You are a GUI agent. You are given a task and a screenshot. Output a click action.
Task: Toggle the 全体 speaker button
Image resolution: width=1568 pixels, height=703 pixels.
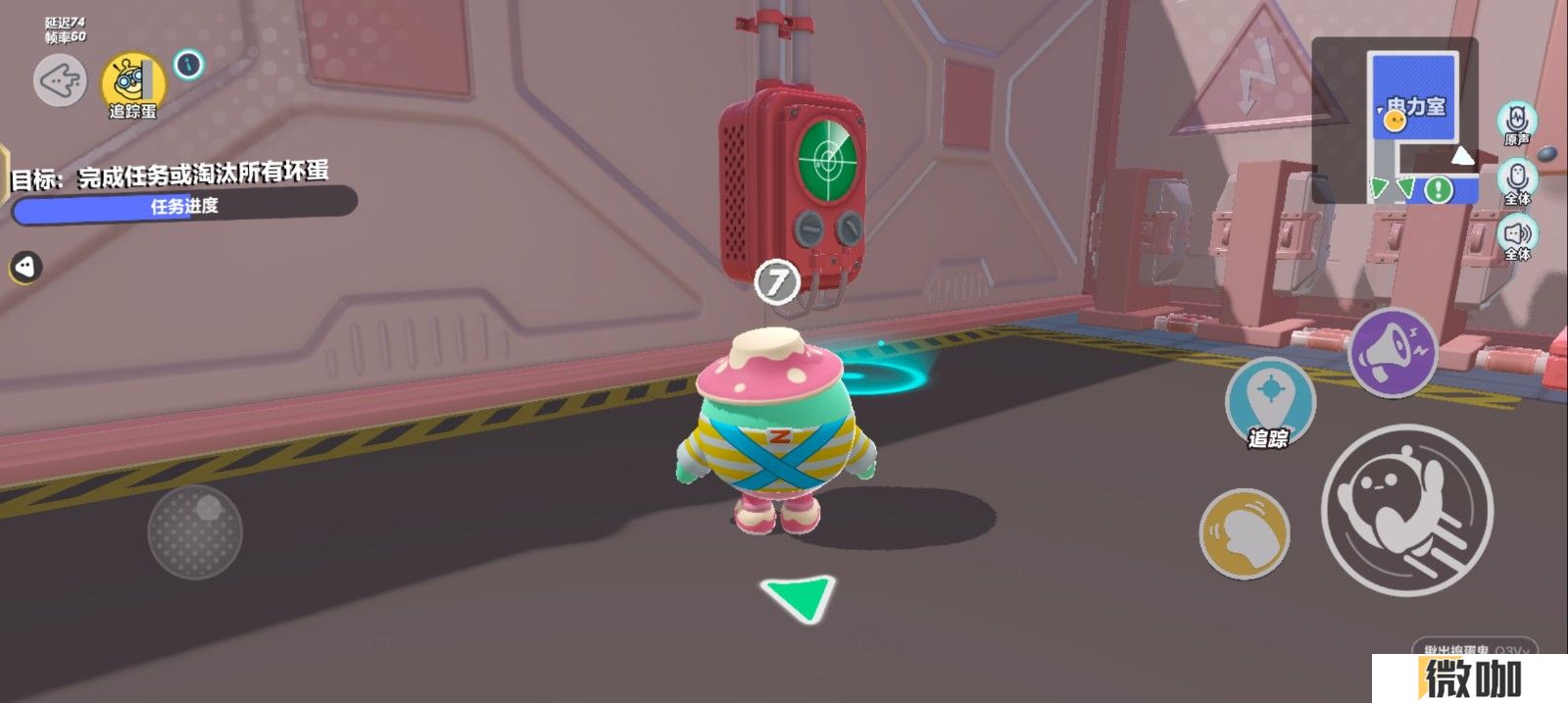(x=1517, y=236)
